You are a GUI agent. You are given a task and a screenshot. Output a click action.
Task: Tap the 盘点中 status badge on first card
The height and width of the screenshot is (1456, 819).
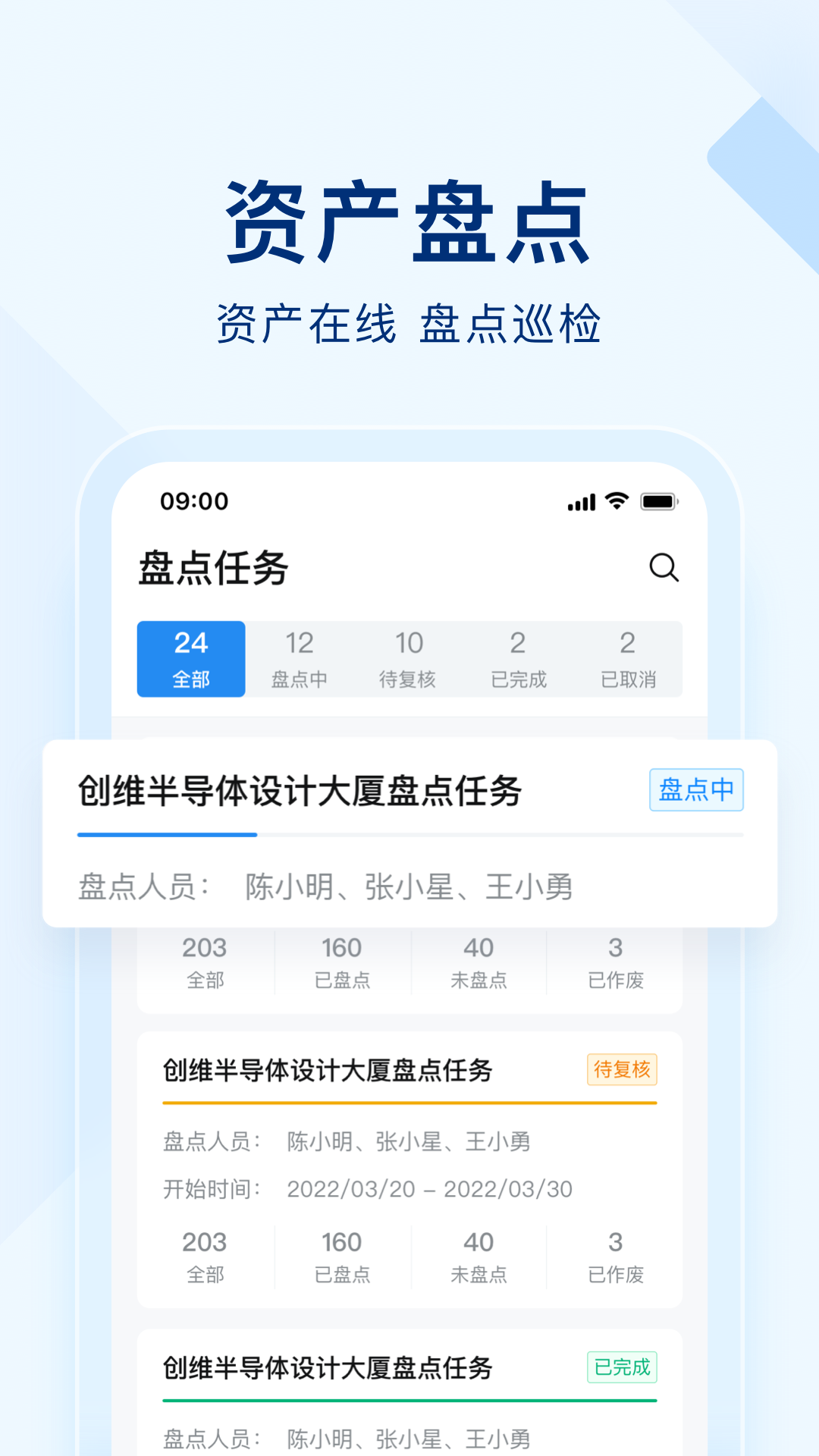[x=696, y=791]
